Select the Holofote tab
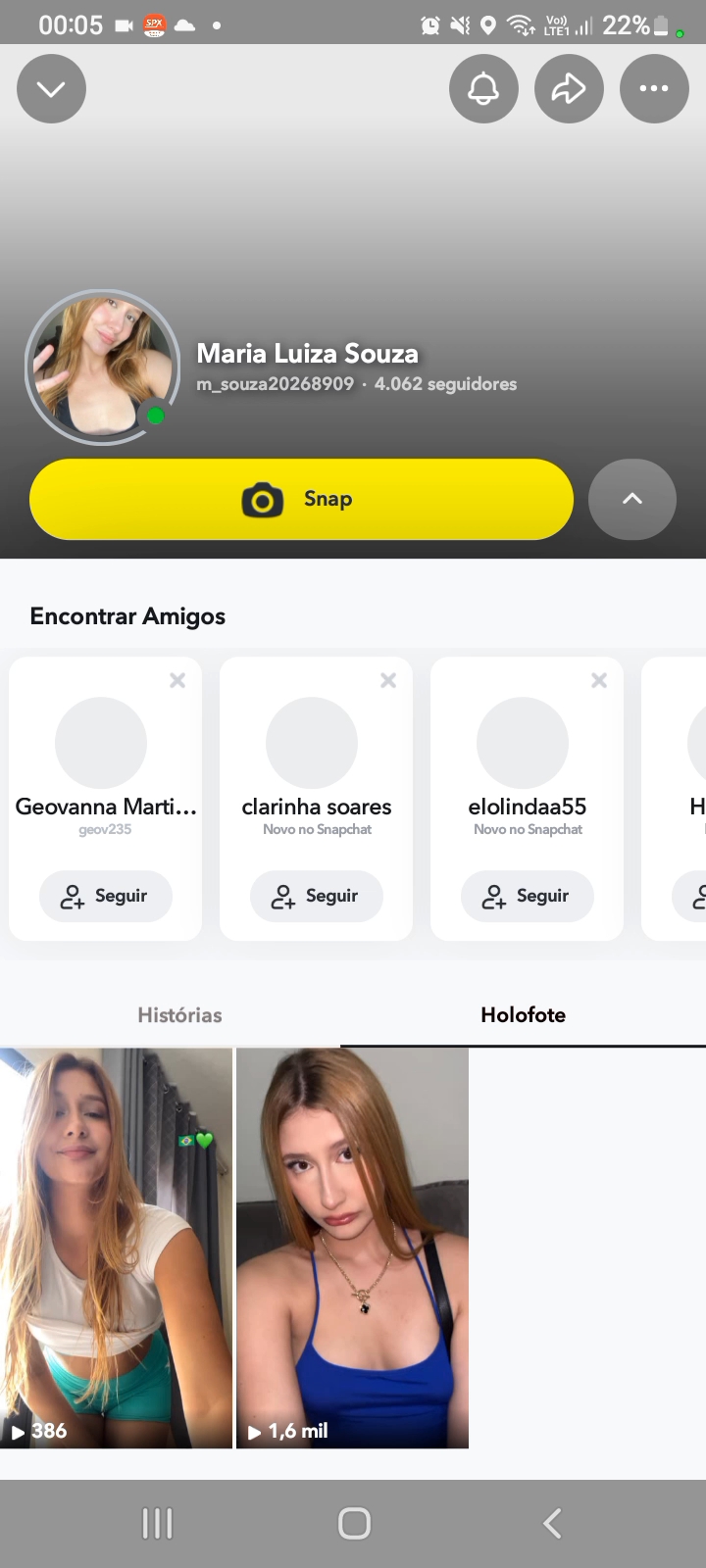706x1568 pixels. pyautogui.click(x=523, y=1015)
